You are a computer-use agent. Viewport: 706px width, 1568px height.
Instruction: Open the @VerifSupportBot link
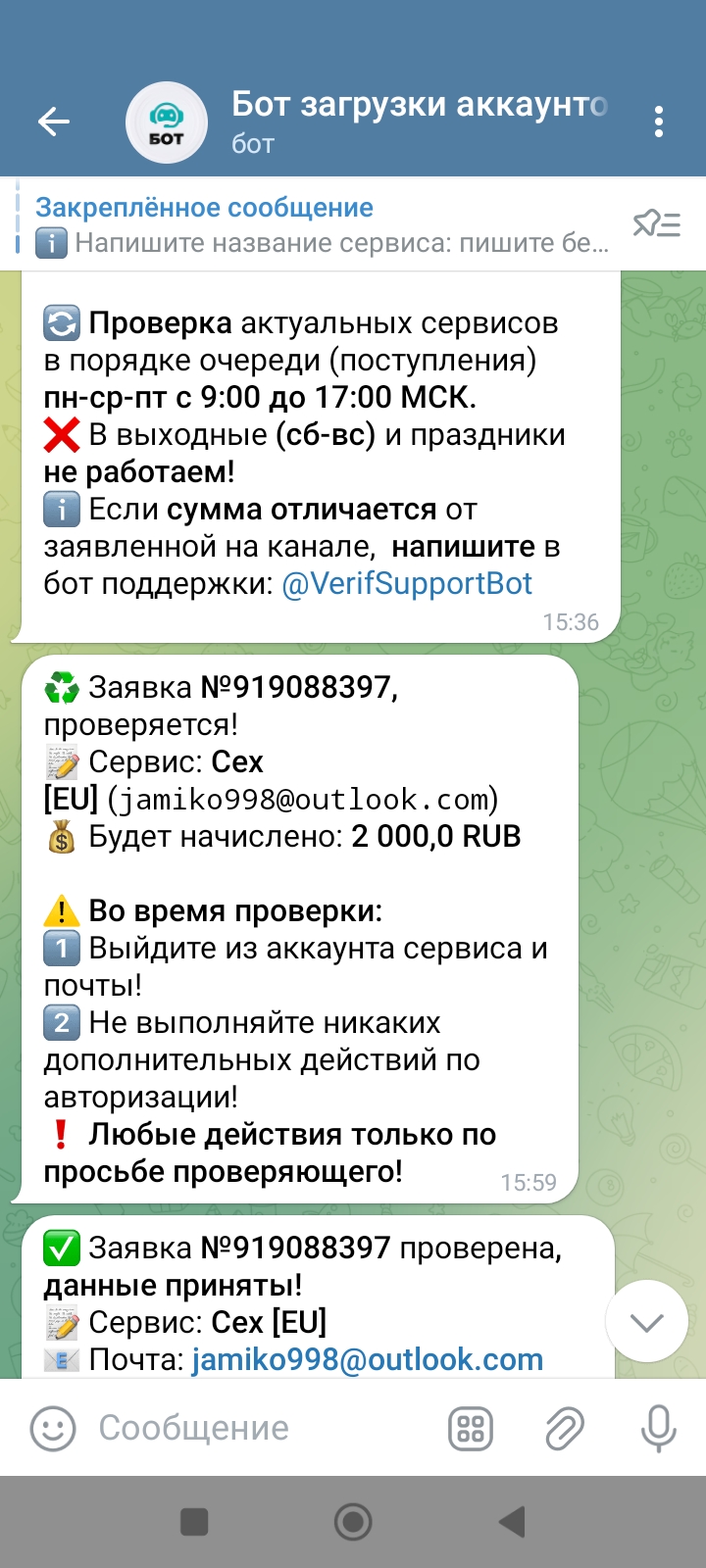406,584
